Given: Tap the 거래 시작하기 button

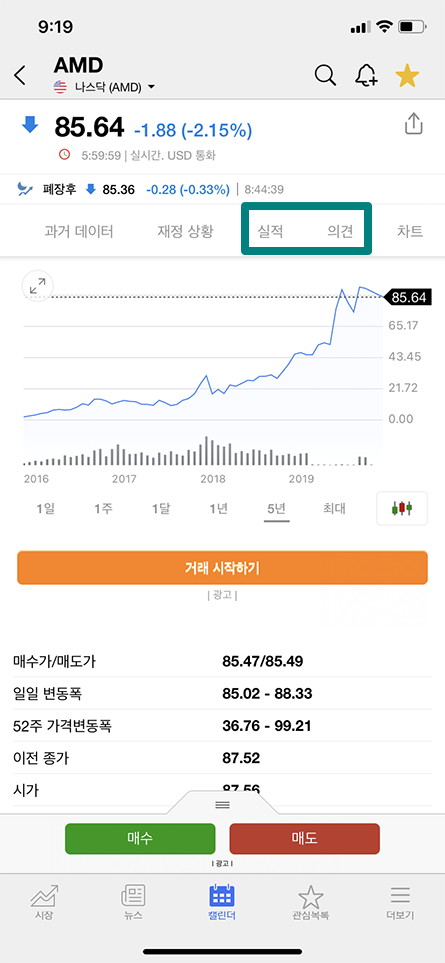Looking at the screenshot, I should [222, 568].
